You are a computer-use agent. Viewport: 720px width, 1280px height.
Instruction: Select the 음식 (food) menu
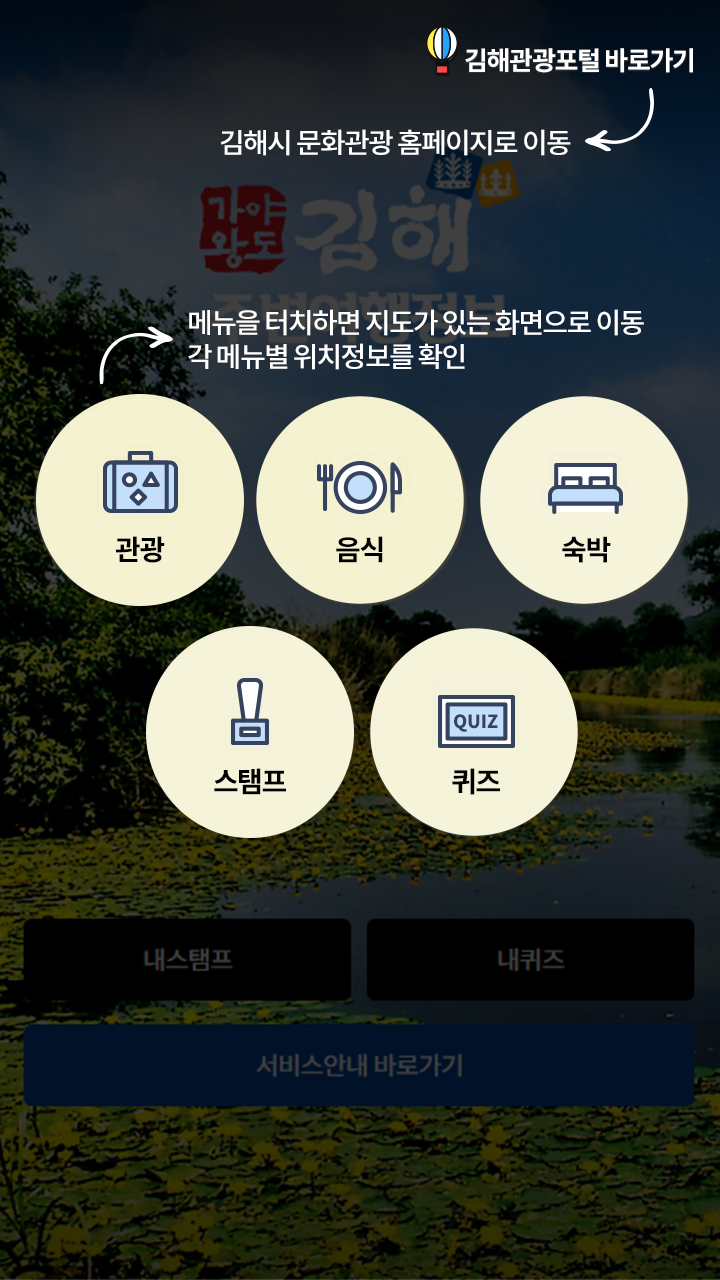click(x=360, y=500)
